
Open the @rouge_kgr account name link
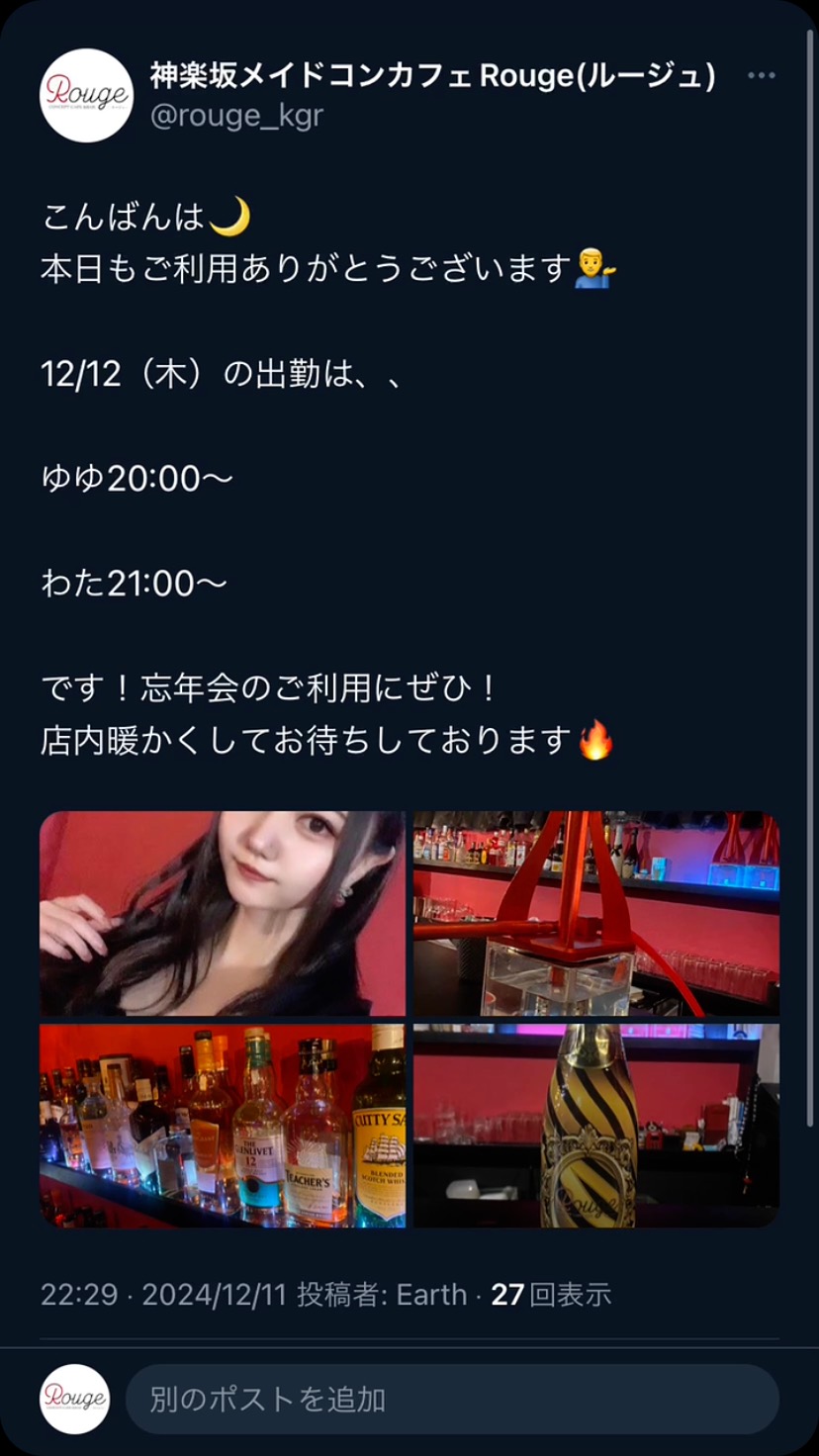point(236,116)
